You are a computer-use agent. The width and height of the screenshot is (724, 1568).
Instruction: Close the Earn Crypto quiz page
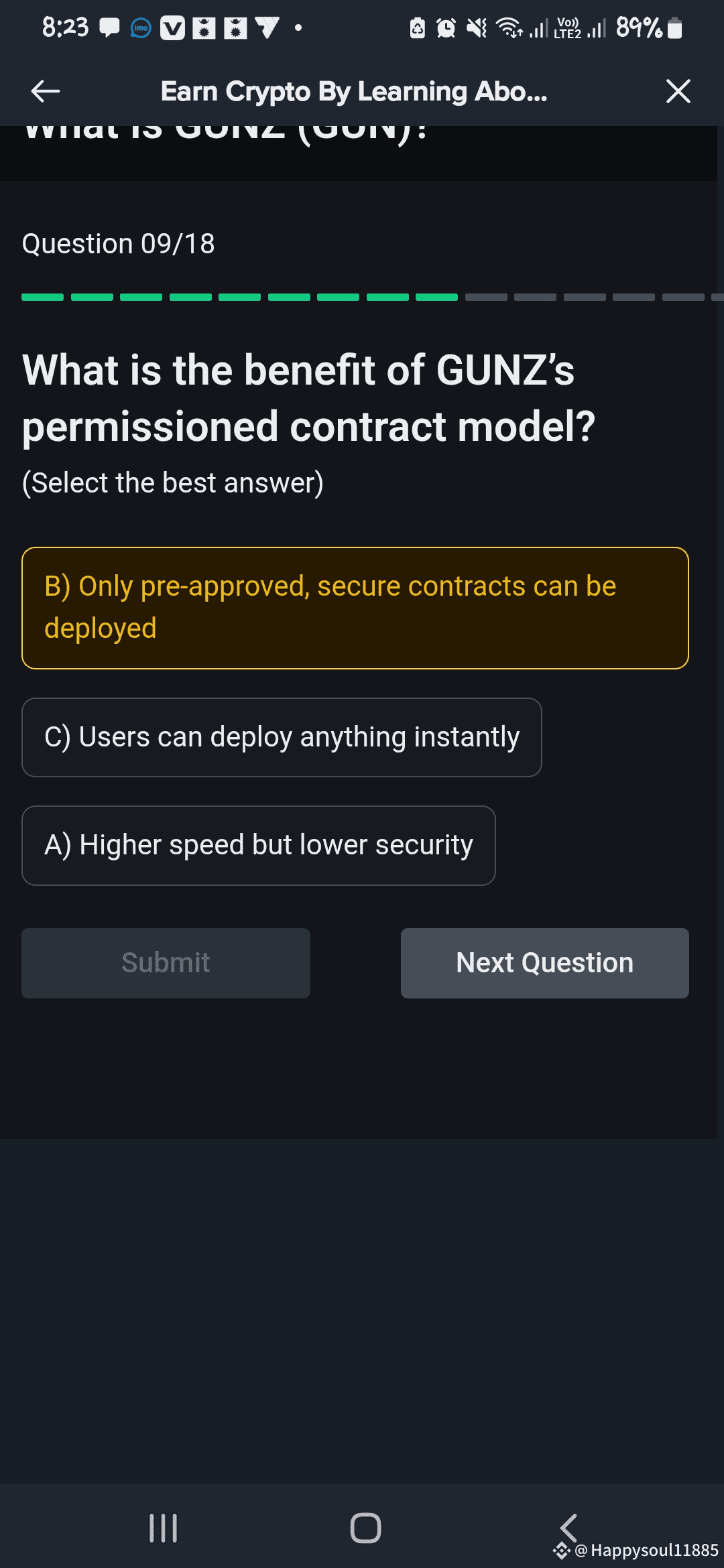click(678, 91)
